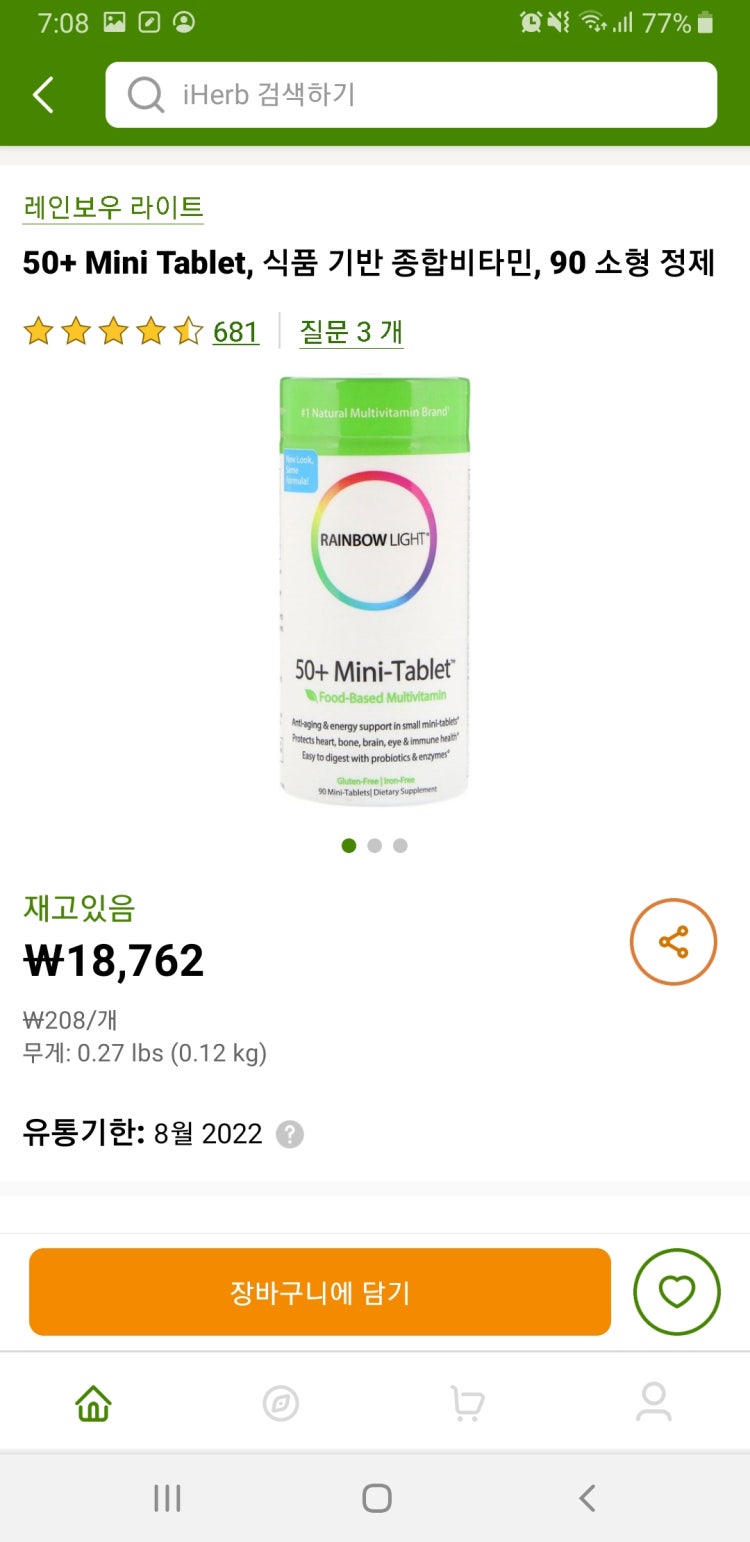
Task: Open the account profile tab
Action: pyautogui.click(x=654, y=1403)
